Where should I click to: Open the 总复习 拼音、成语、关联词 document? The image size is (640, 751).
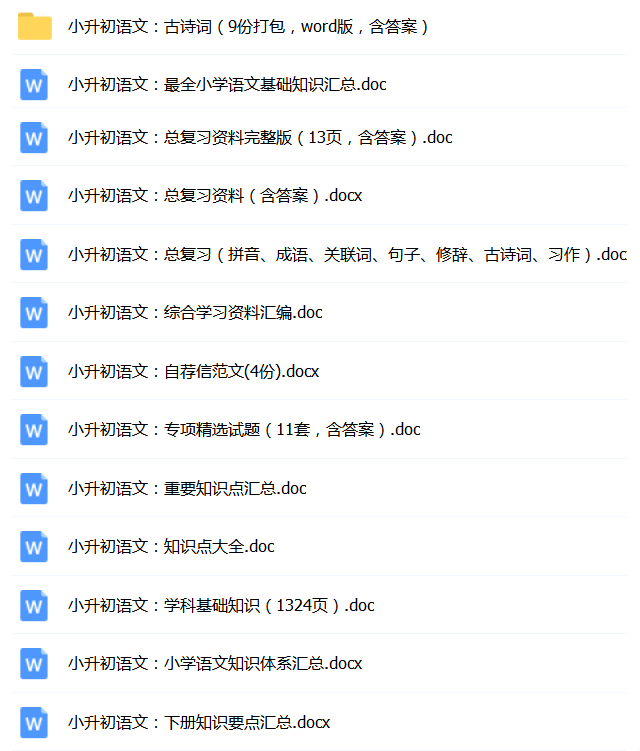tap(347, 254)
